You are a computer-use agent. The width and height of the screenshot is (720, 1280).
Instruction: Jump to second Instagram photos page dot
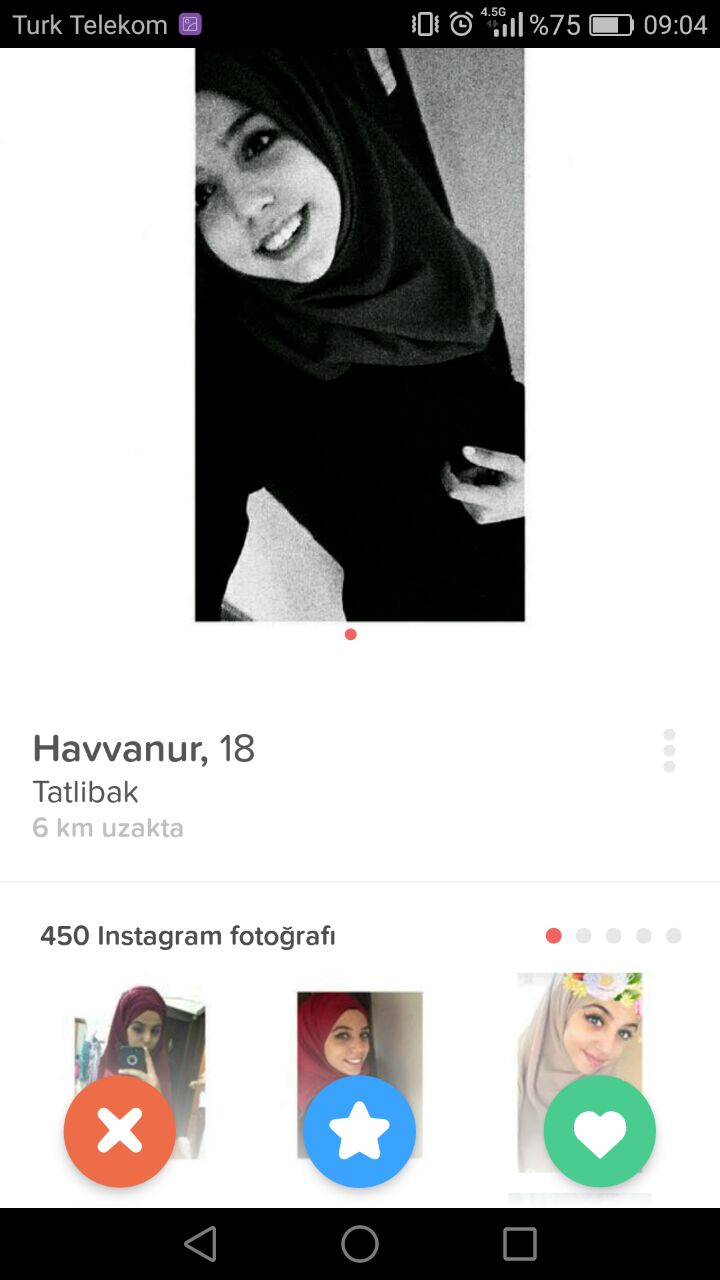(x=584, y=936)
